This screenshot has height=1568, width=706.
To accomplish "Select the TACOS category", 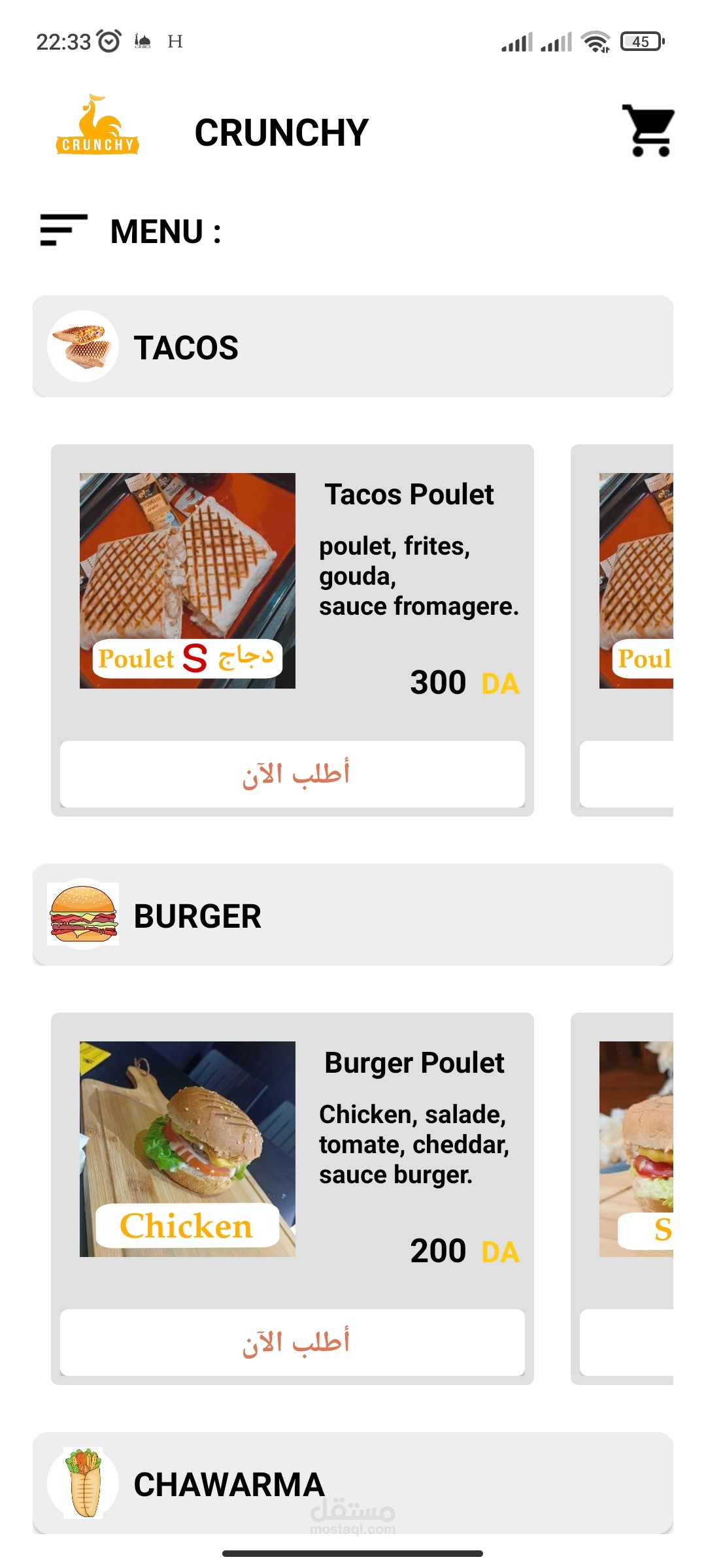I will click(x=352, y=346).
